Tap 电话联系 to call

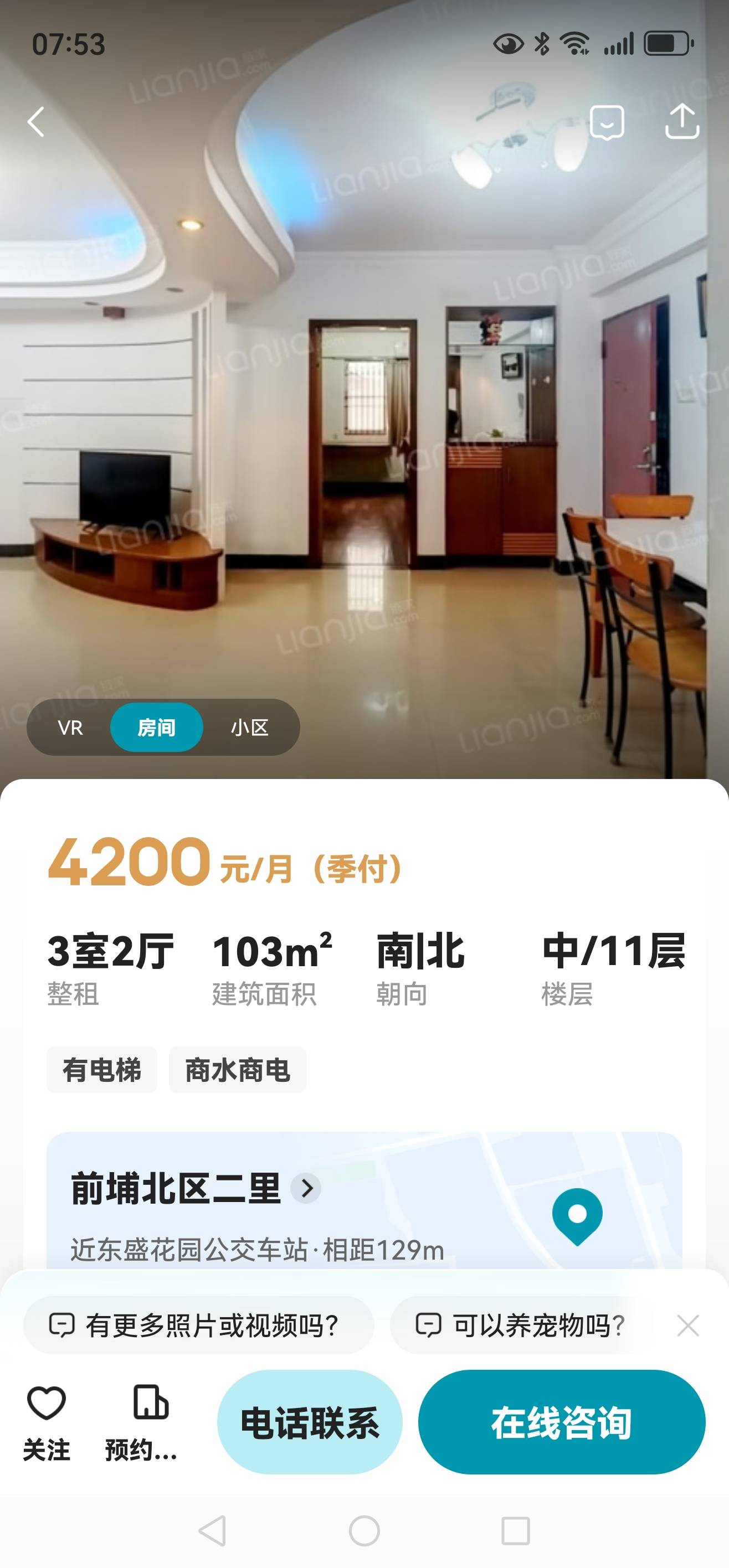coord(310,1422)
